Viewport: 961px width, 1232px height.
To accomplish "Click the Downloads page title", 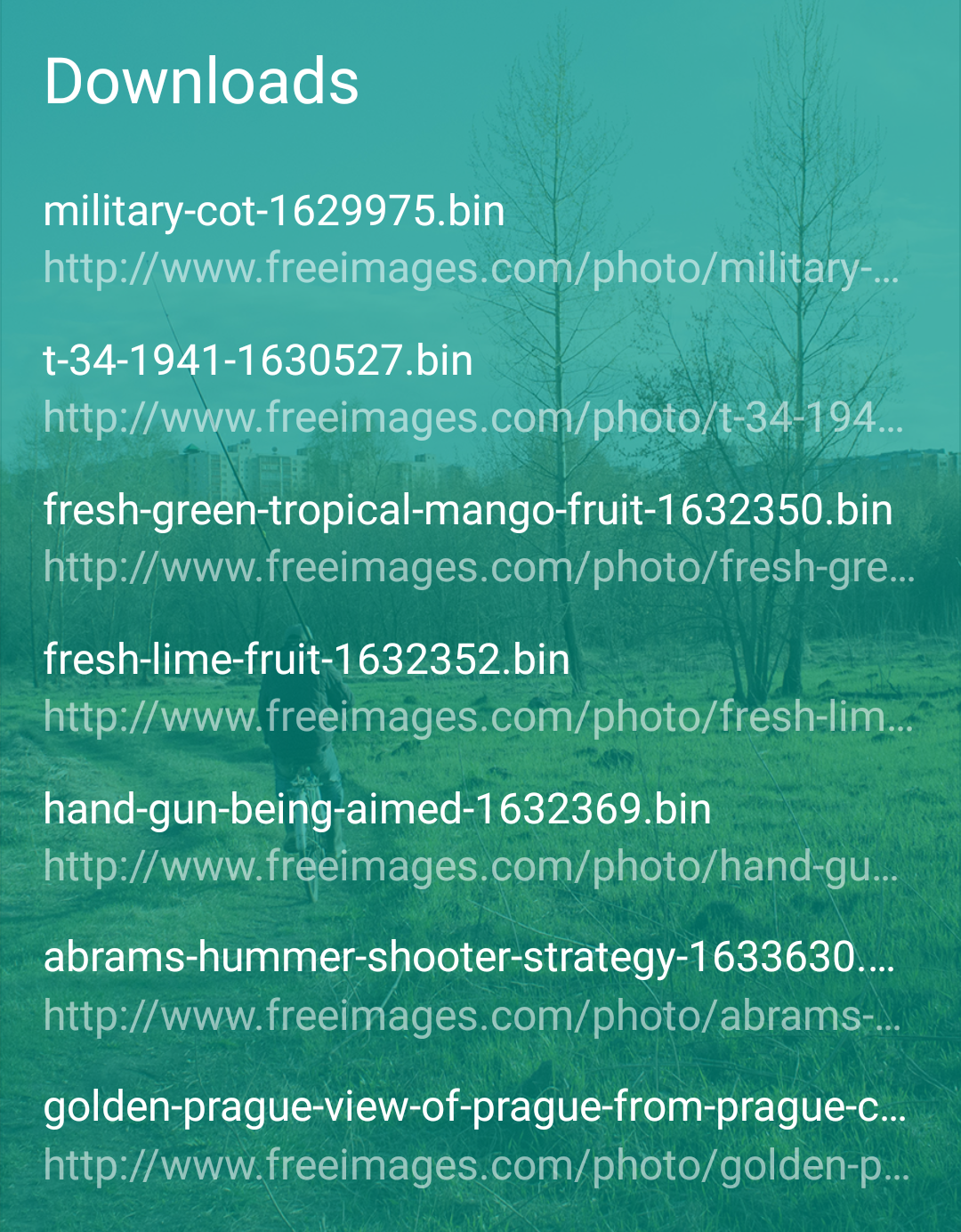I will tap(202, 83).
